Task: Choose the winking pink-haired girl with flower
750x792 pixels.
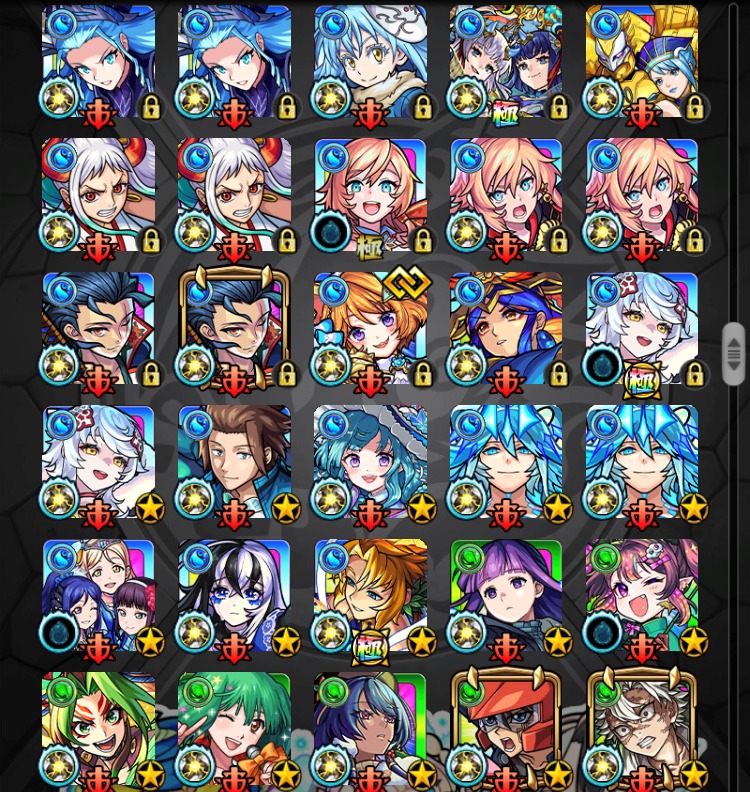Action: click(642, 595)
